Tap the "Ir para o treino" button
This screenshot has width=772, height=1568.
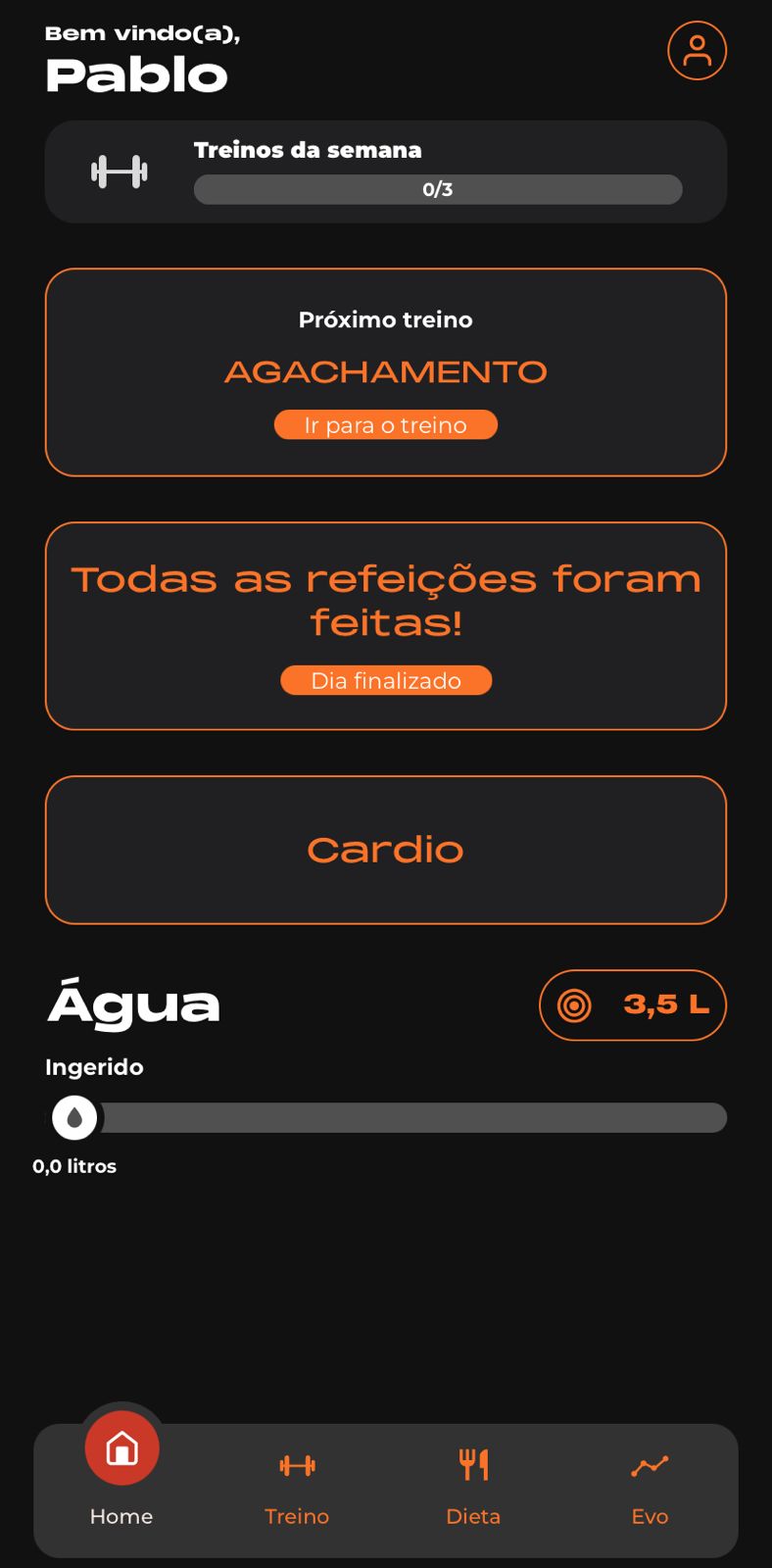pyautogui.click(x=386, y=425)
